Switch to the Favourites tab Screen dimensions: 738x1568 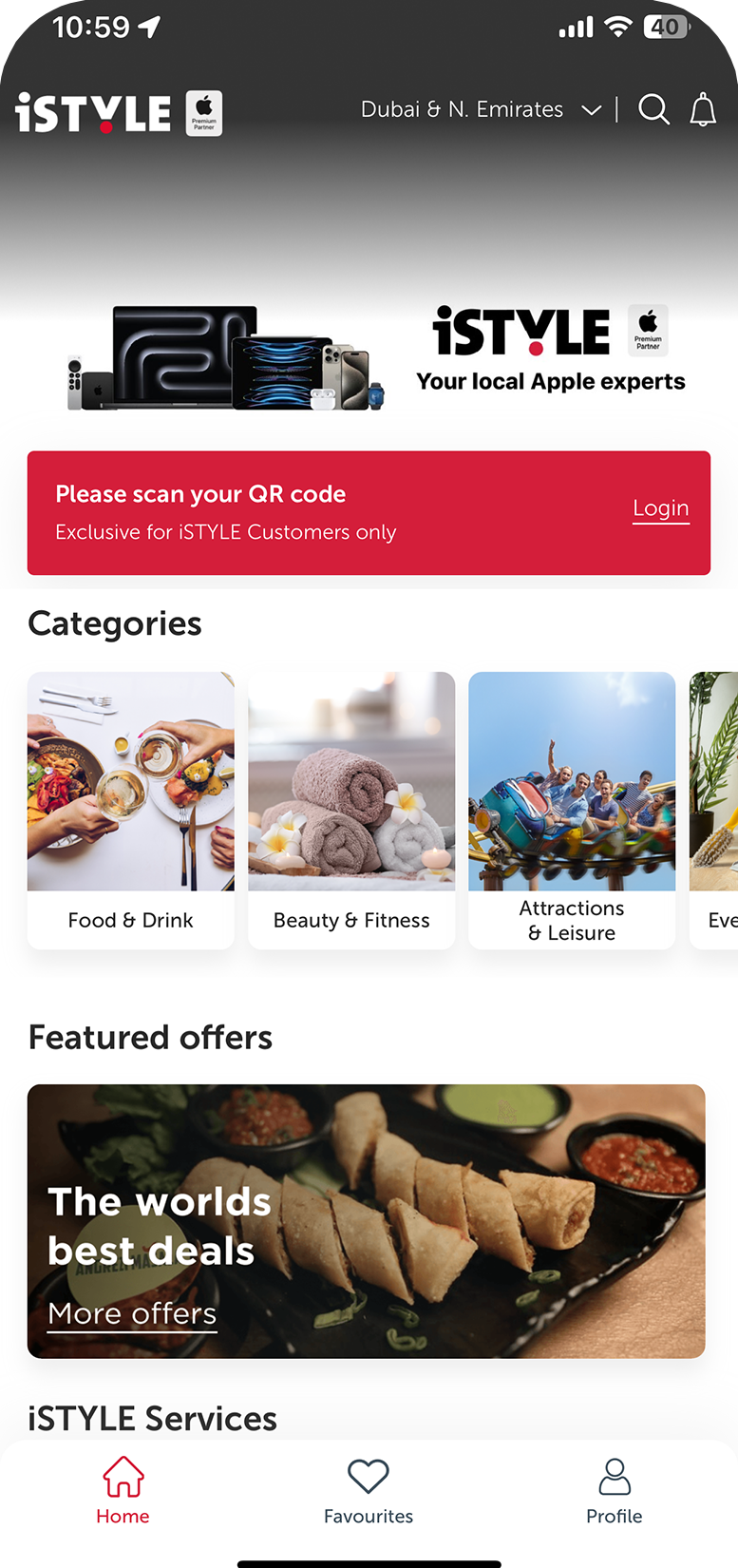(x=369, y=1491)
